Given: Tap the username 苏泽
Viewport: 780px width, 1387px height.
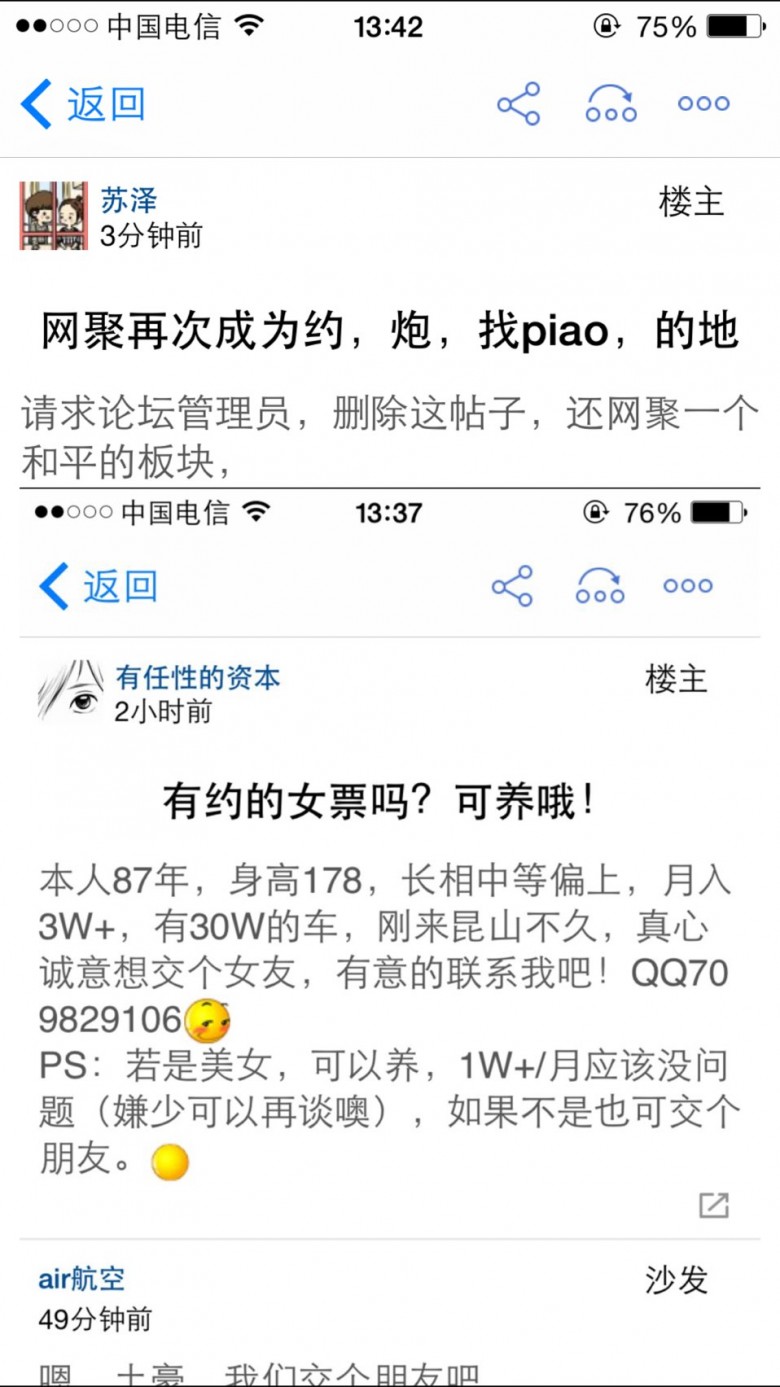Looking at the screenshot, I should 129,200.
